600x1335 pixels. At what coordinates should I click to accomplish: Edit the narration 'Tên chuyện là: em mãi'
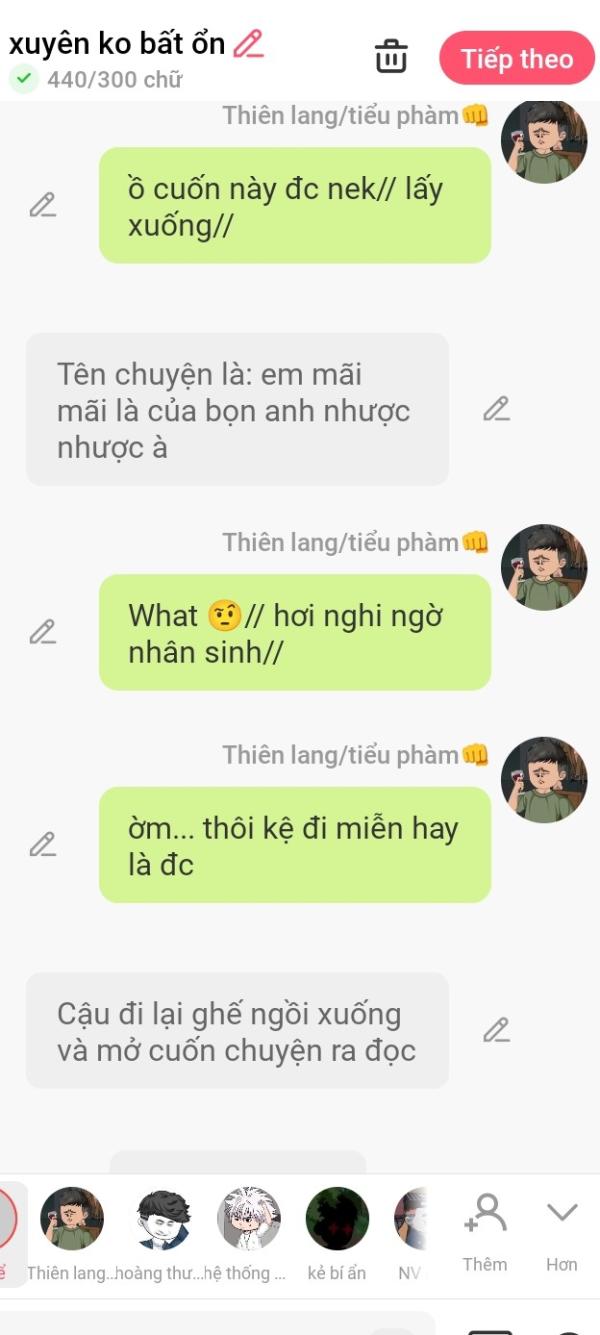pyautogui.click(x=496, y=408)
